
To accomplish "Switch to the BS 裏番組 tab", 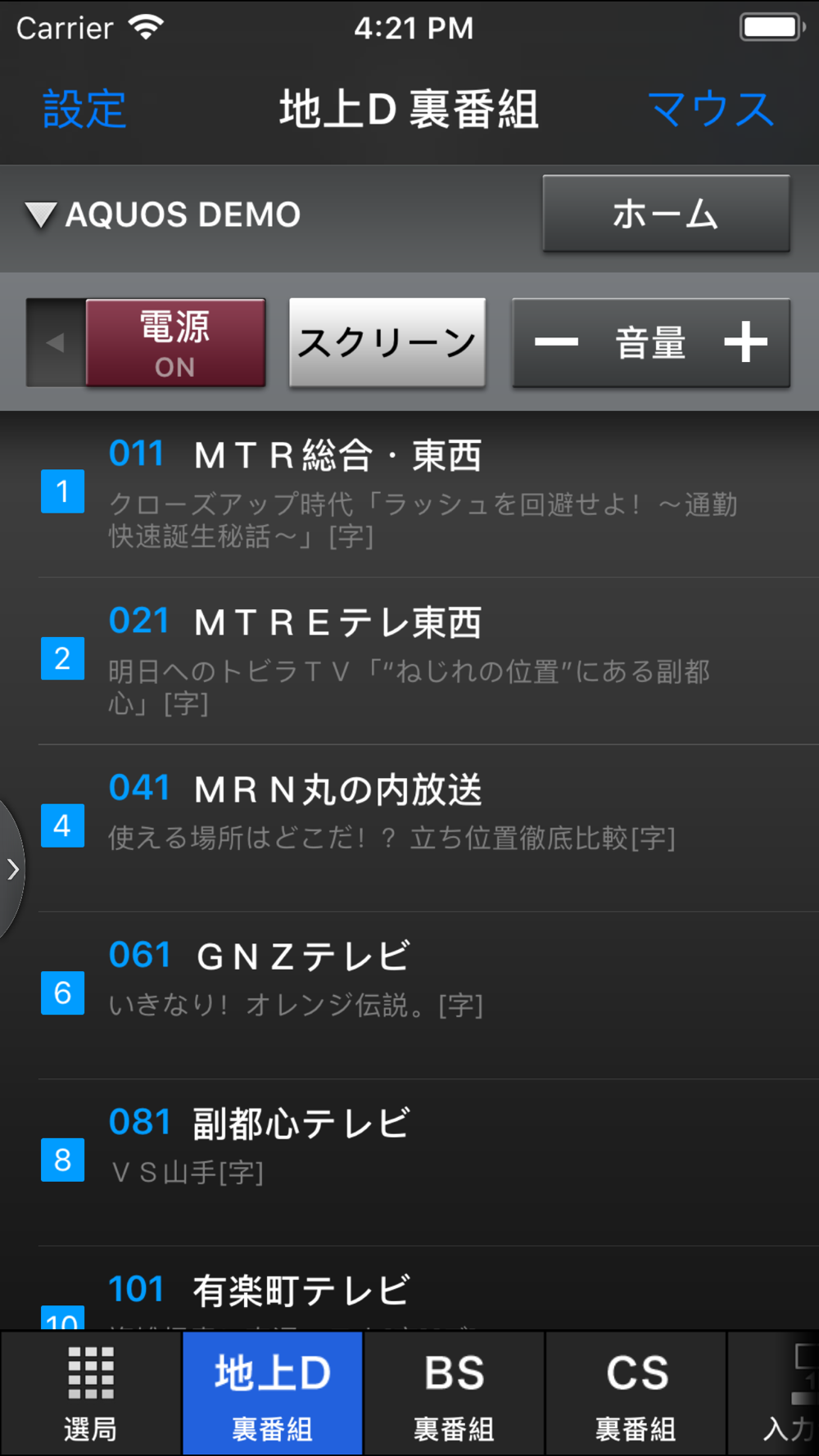I will (x=455, y=1394).
